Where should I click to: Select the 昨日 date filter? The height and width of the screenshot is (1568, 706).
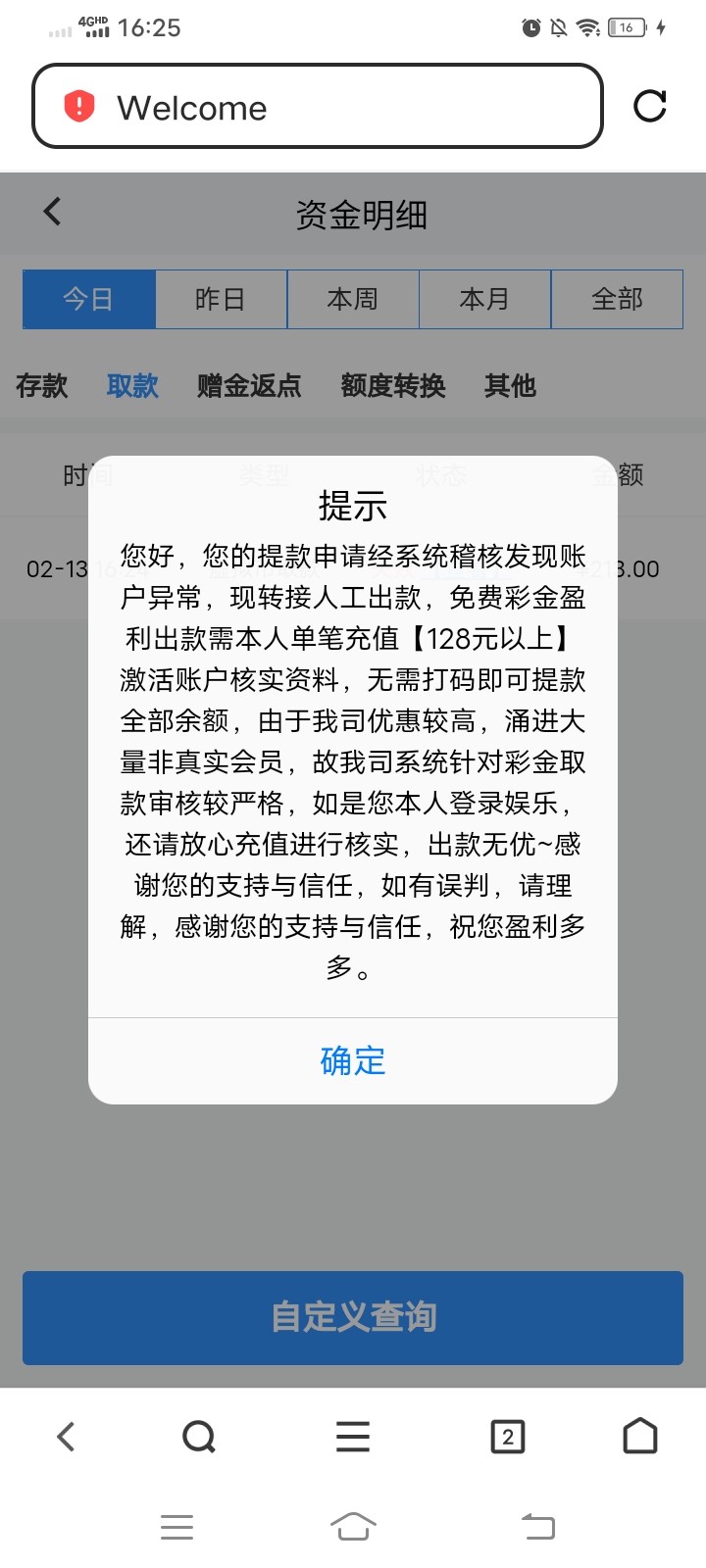tap(221, 299)
